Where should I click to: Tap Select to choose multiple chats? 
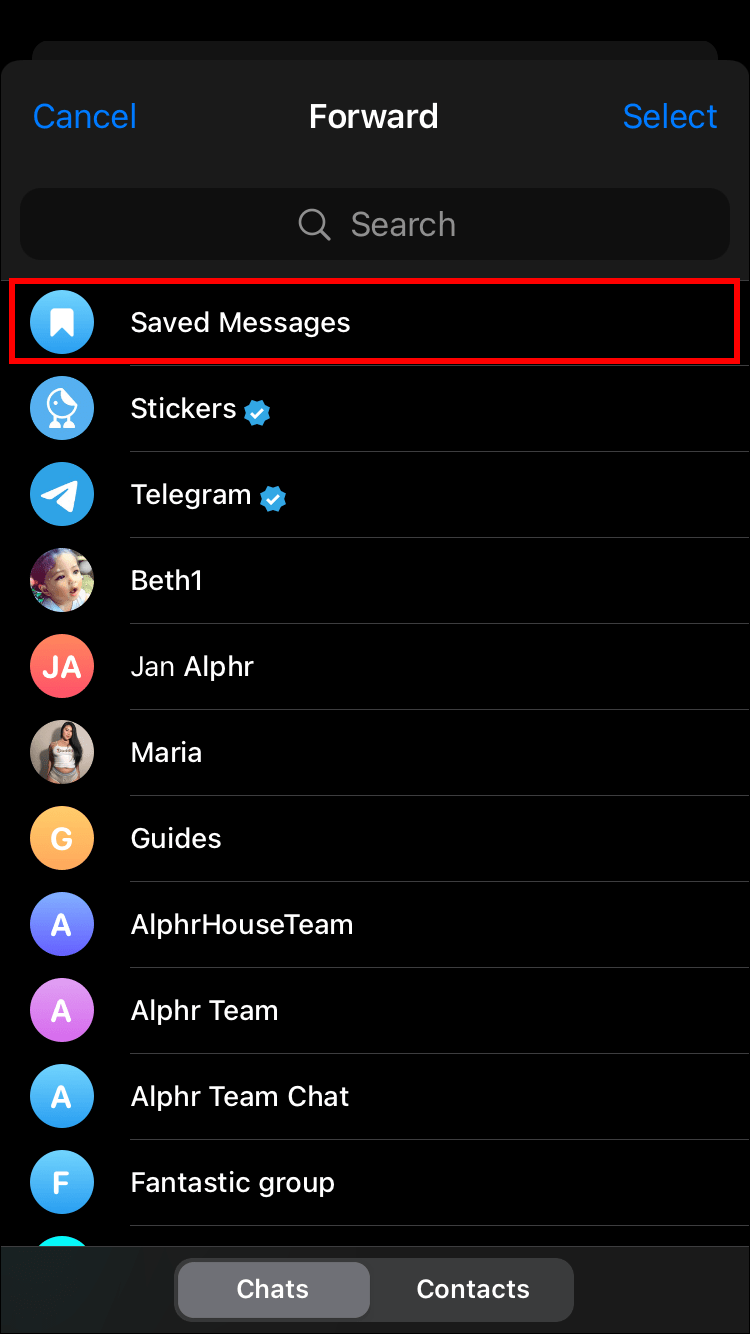coord(669,117)
